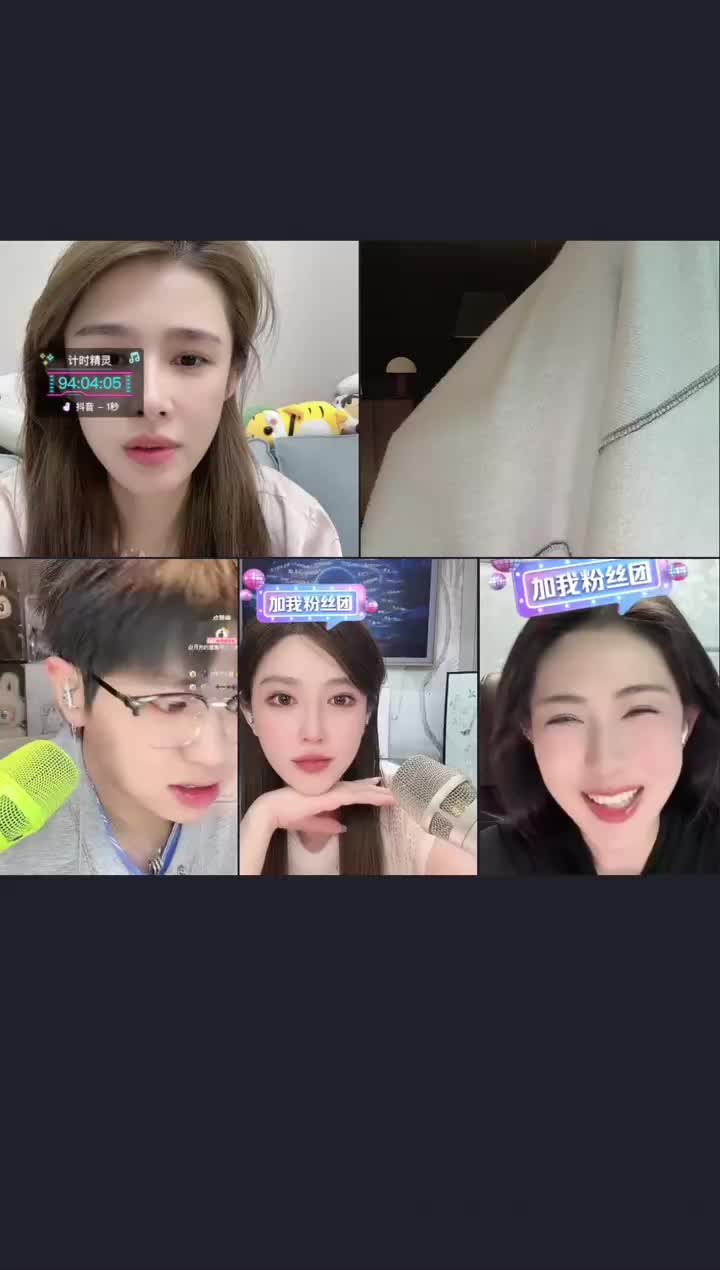Open the guest tile showing white fabric
The image size is (720, 1270).
(x=540, y=398)
